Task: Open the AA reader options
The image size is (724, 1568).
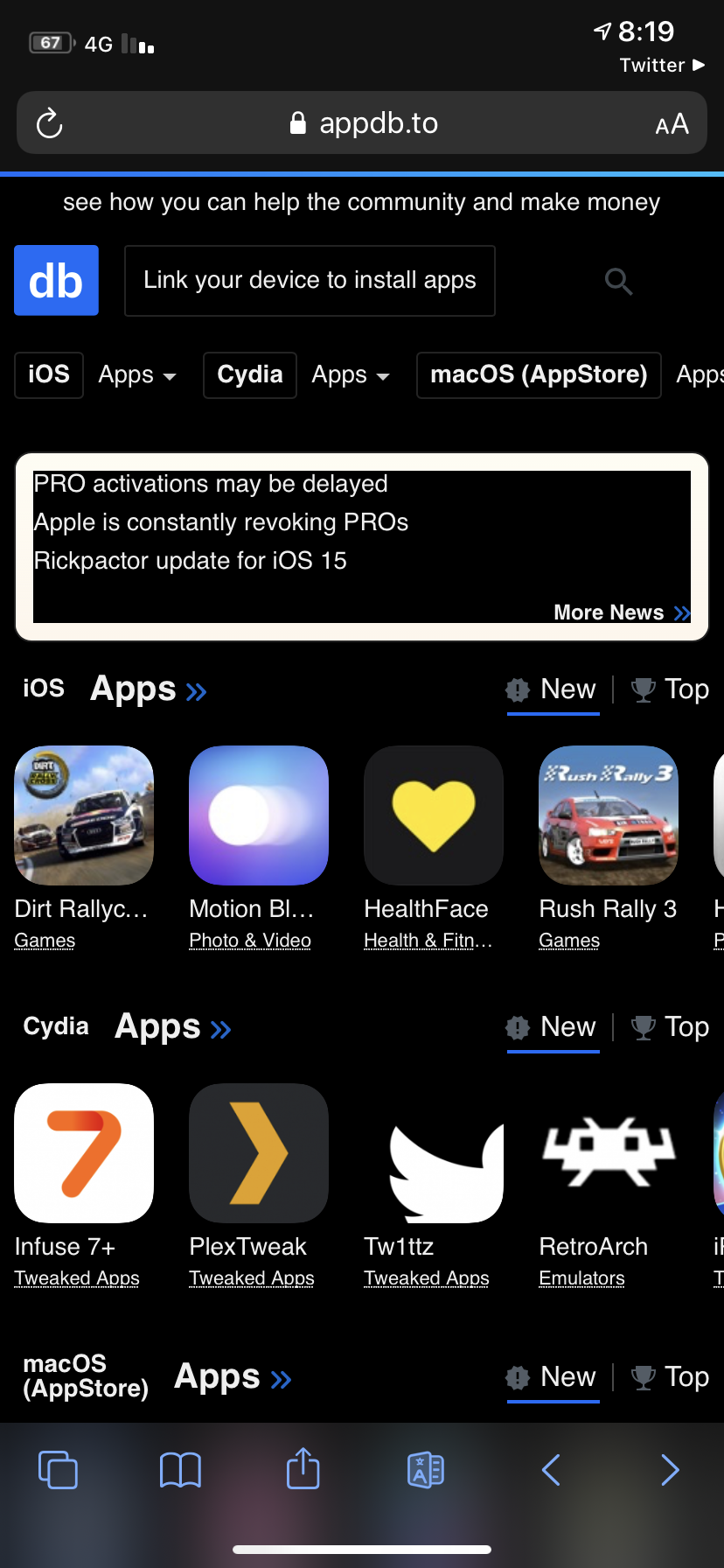Action: click(672, 124)
